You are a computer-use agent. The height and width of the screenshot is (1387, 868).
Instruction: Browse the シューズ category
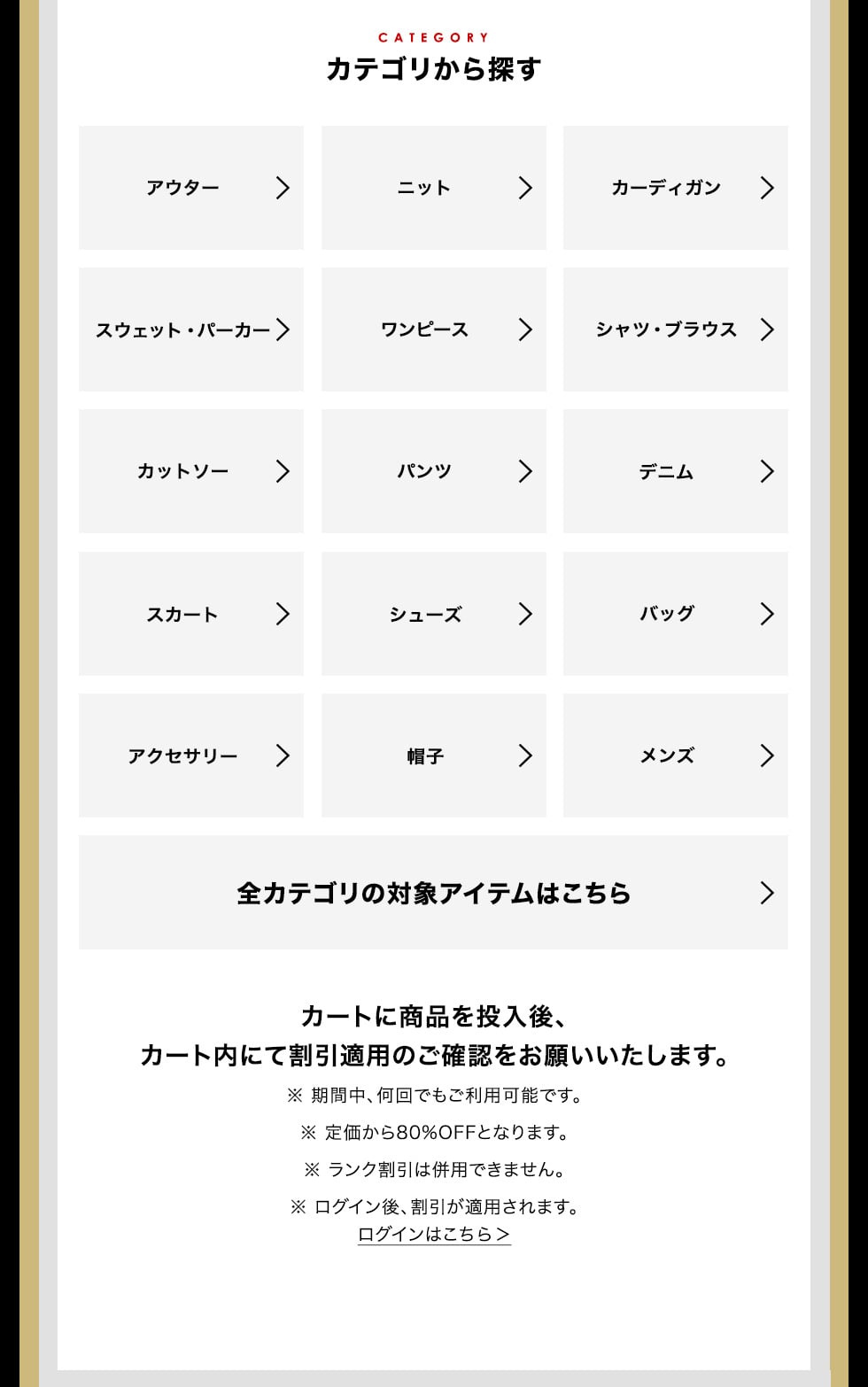point(433,614)
